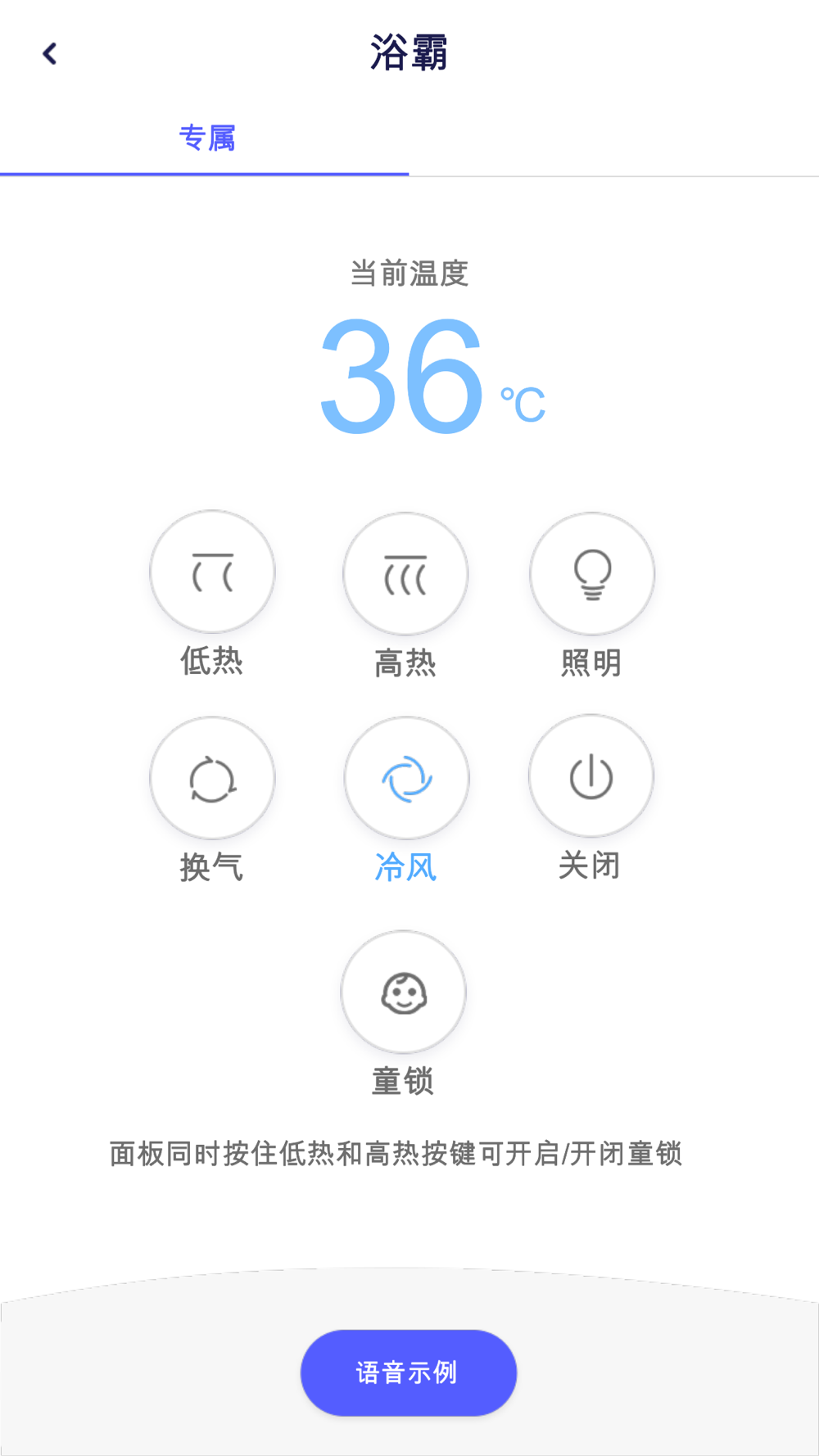Enable the 童锁 child lock
The width and height of the screenshot is (819, 1456).
point(404,993)
